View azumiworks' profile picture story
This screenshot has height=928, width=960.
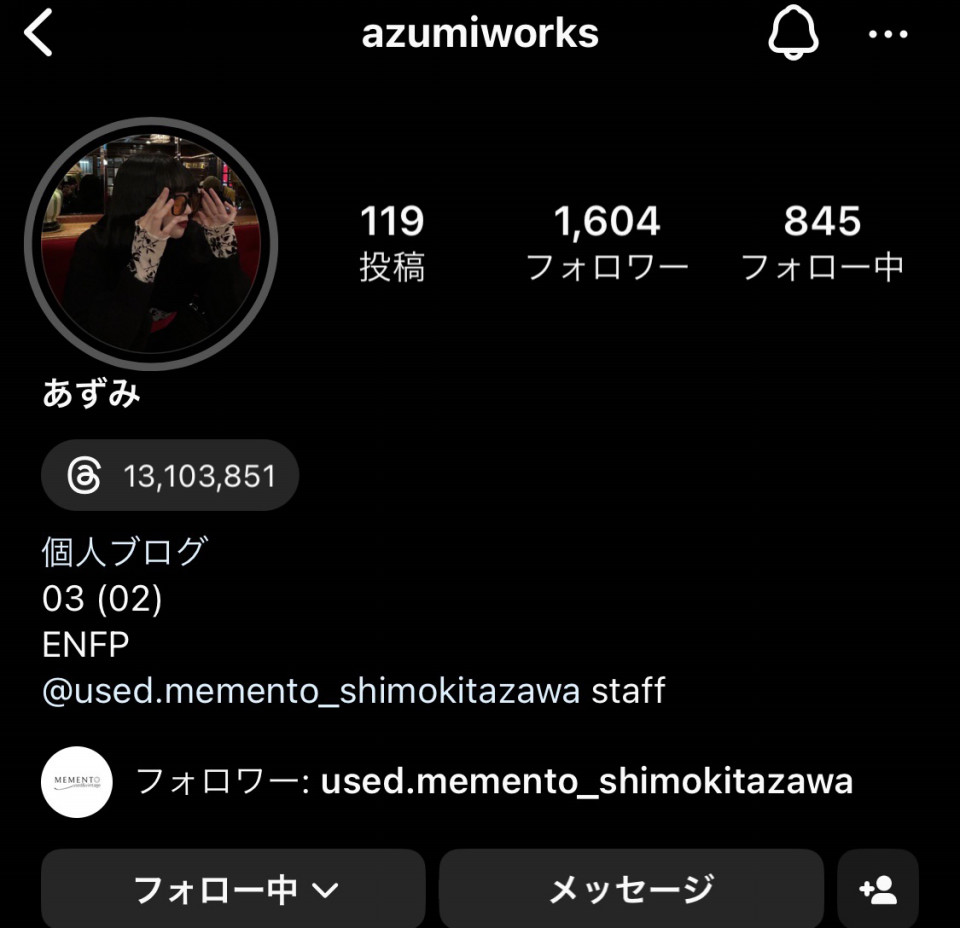pos(151,243)
